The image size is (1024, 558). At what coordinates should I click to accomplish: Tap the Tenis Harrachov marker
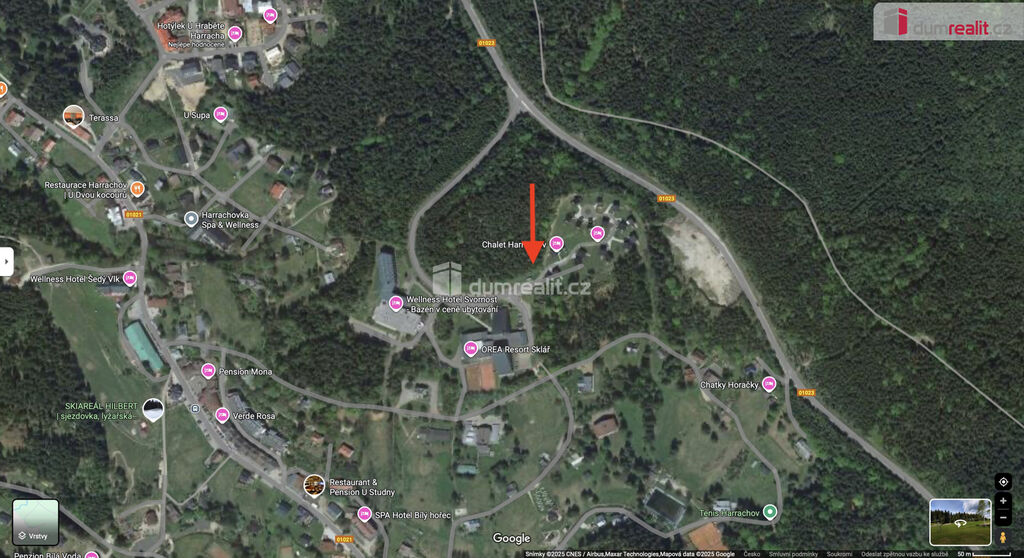coord(769,512)
